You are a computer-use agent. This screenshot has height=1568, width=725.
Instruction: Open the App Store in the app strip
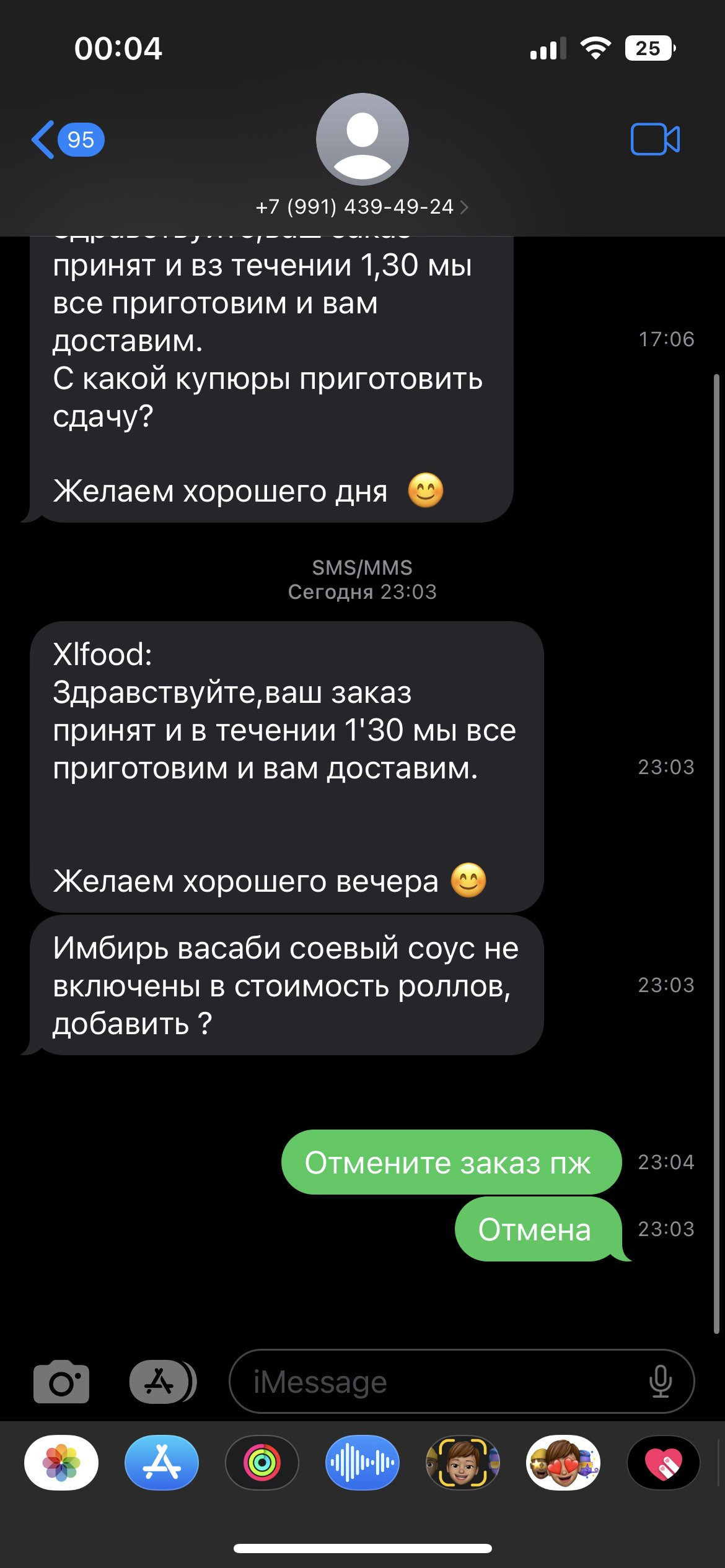click(162, 1463)
